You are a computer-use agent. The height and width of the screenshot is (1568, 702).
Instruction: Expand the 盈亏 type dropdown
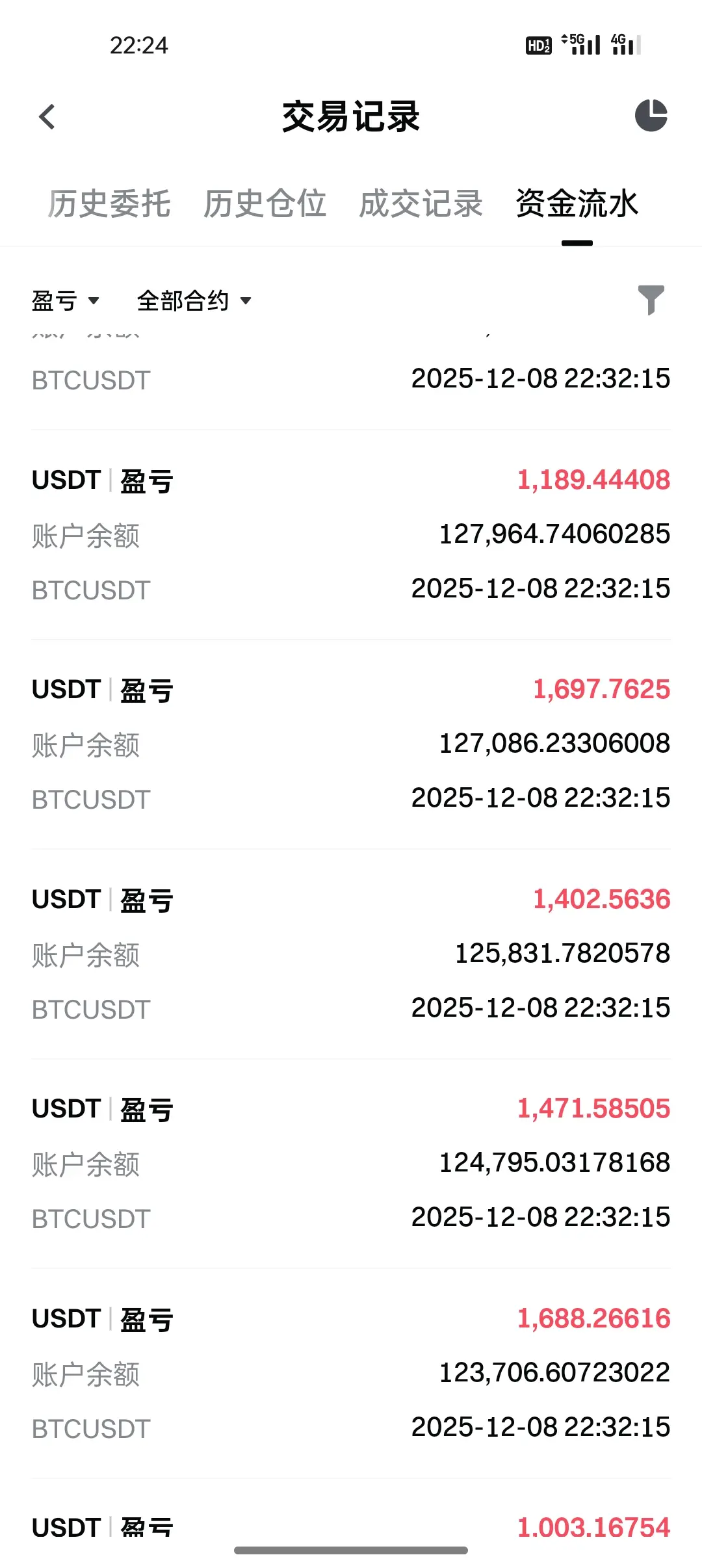click(65, 301)
